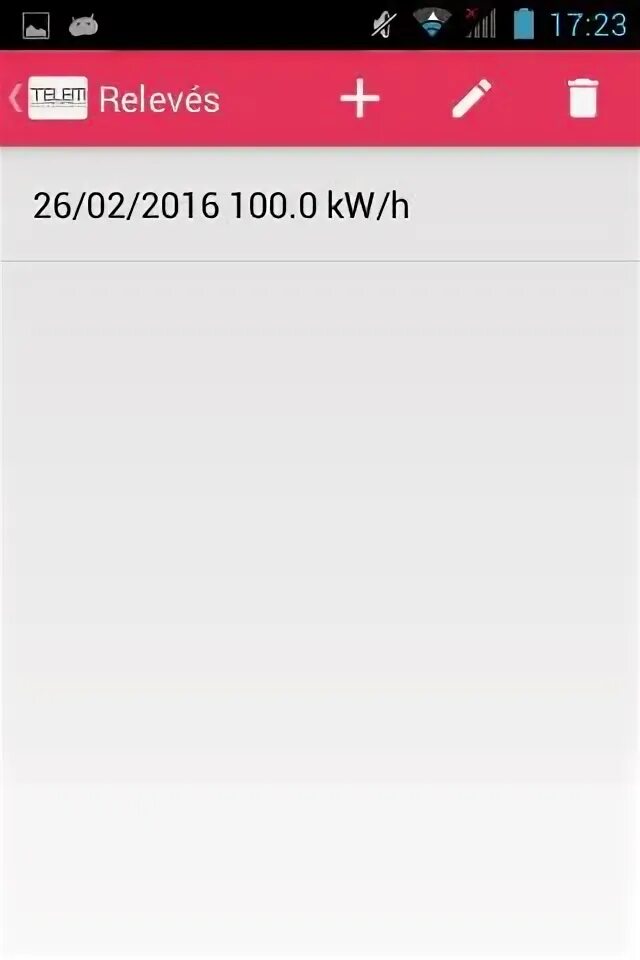The width and height of the screenshot is (640, 960).
Task: Add a new relevé with plus icon
Action: pos(360,99)
